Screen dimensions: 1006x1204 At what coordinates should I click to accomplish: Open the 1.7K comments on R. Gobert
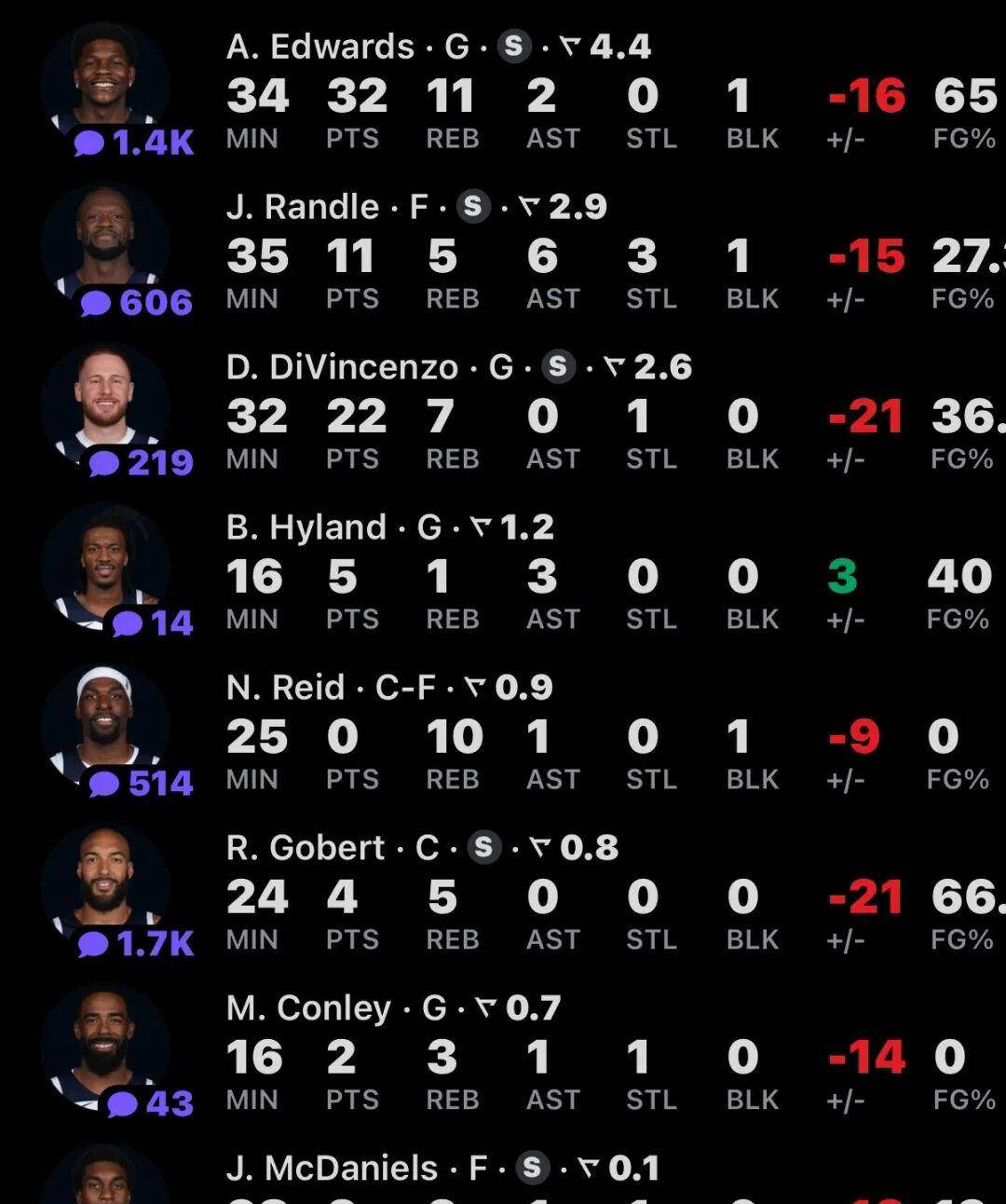click(135, 944)
